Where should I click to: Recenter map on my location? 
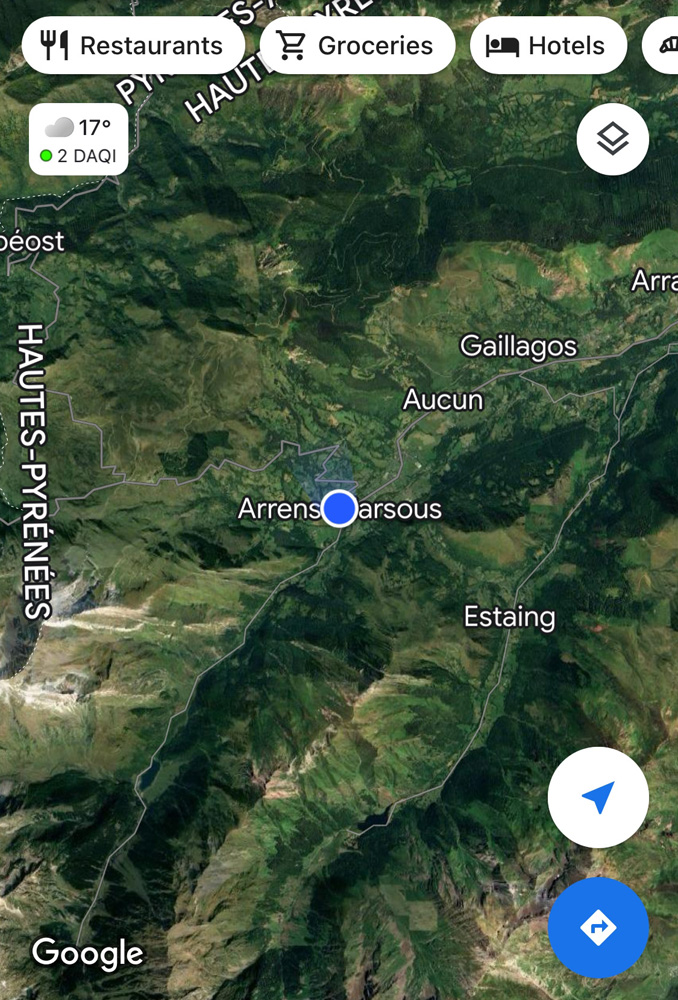[598, 797]
